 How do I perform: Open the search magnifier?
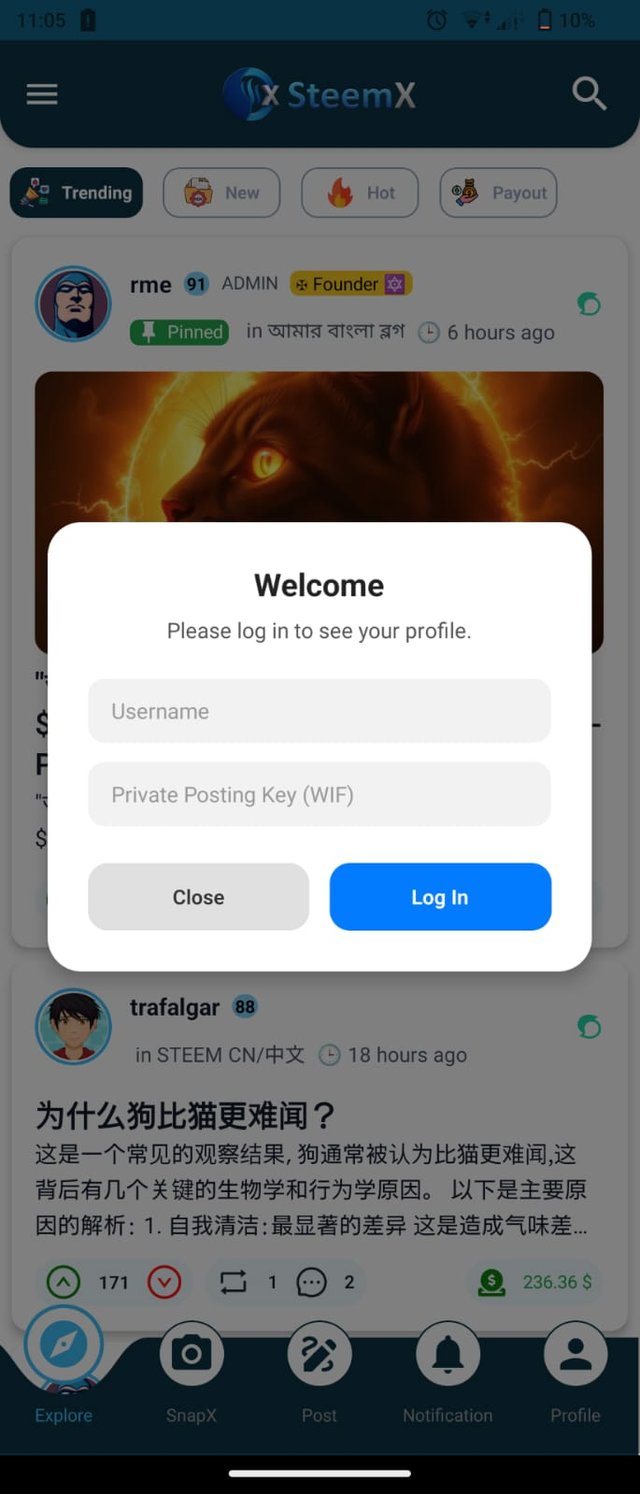589,95
